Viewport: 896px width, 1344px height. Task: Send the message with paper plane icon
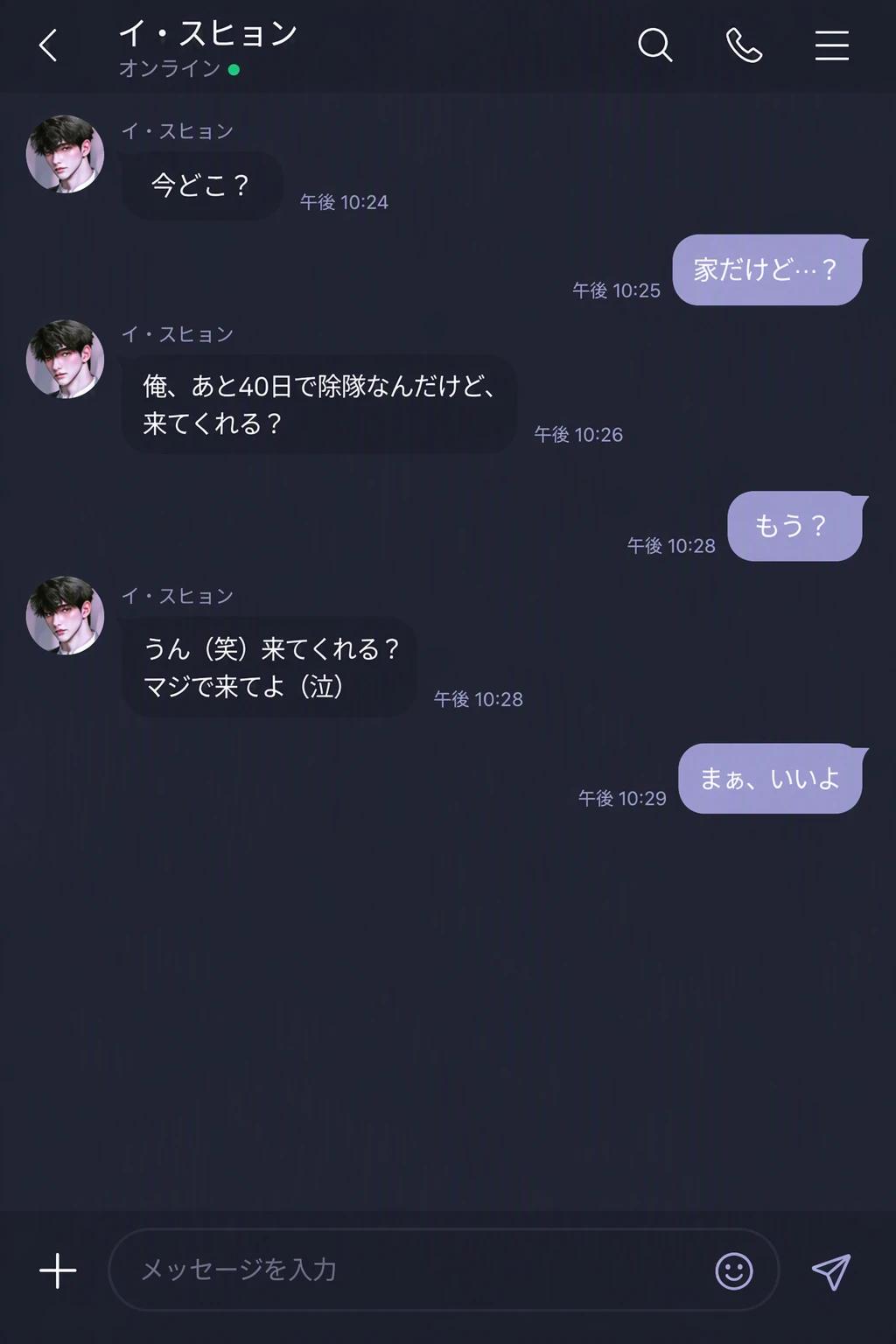[x=830, y=1271]
